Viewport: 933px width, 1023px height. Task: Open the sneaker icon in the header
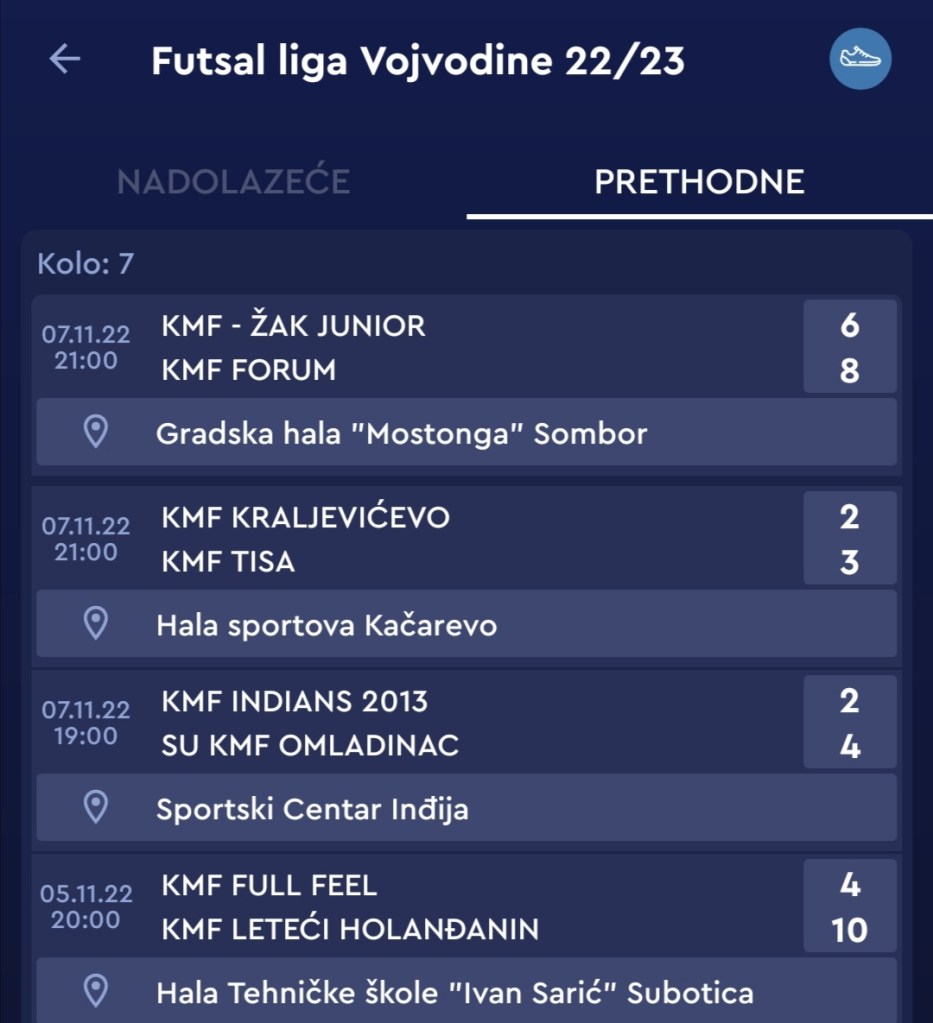(860, 59)
